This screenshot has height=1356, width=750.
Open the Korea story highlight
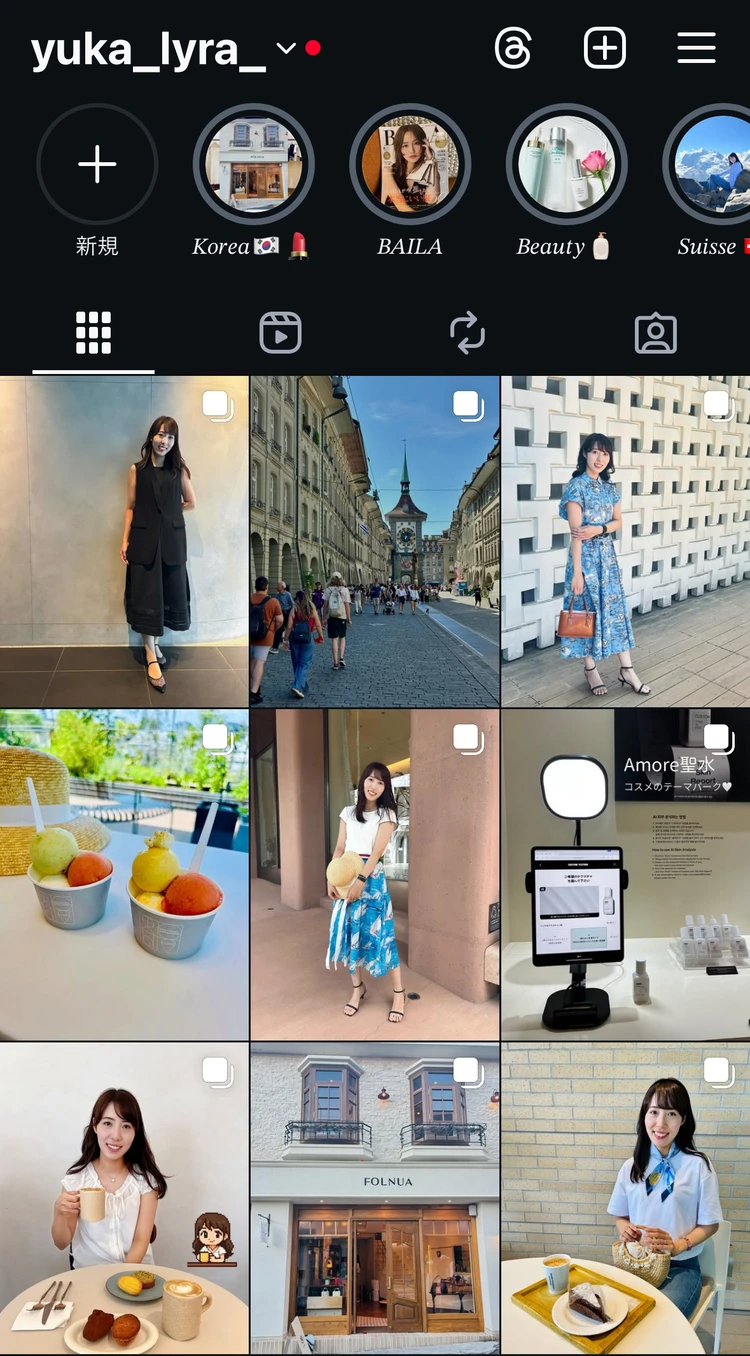pyautogui.click(x=253, y=164)
